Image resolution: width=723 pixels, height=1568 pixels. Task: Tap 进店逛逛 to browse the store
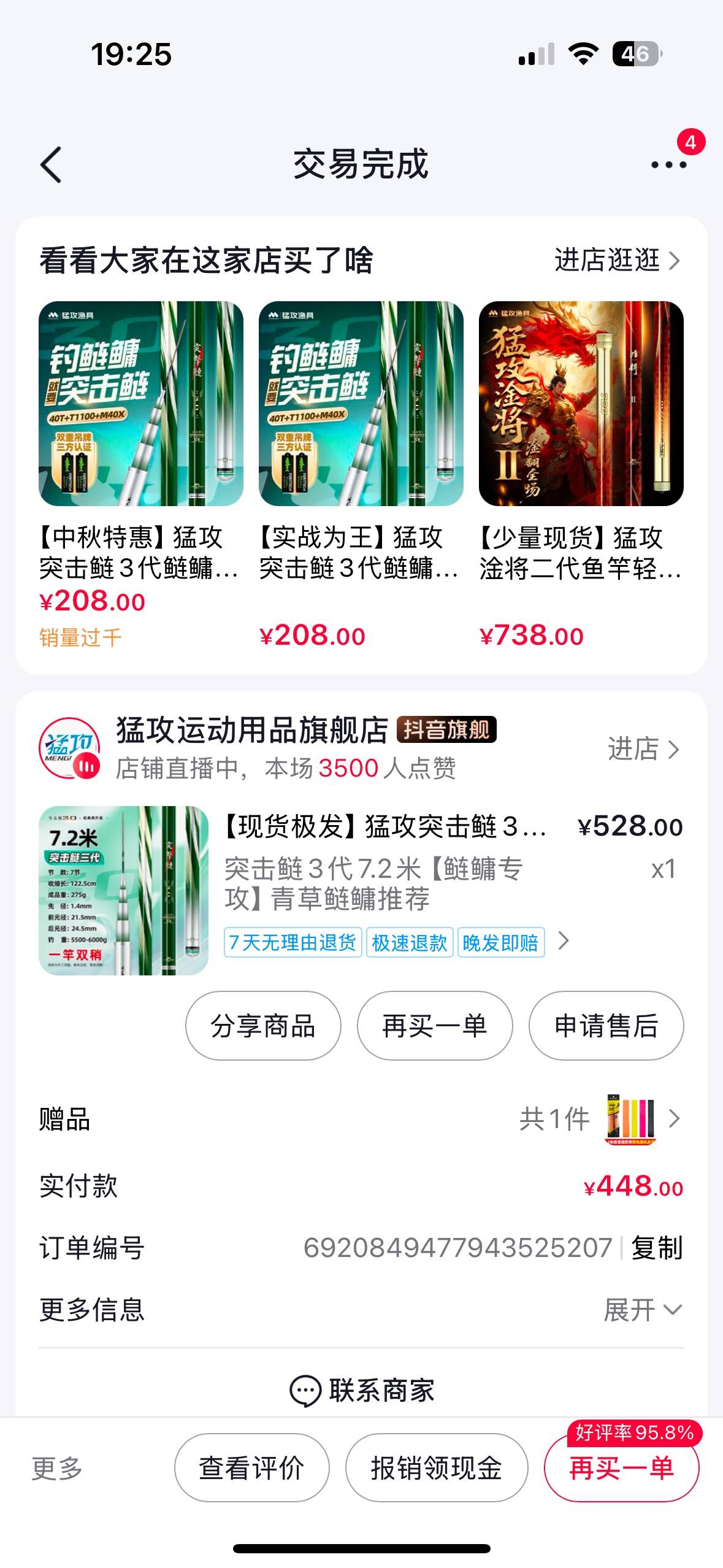click(x=617, y=260)
